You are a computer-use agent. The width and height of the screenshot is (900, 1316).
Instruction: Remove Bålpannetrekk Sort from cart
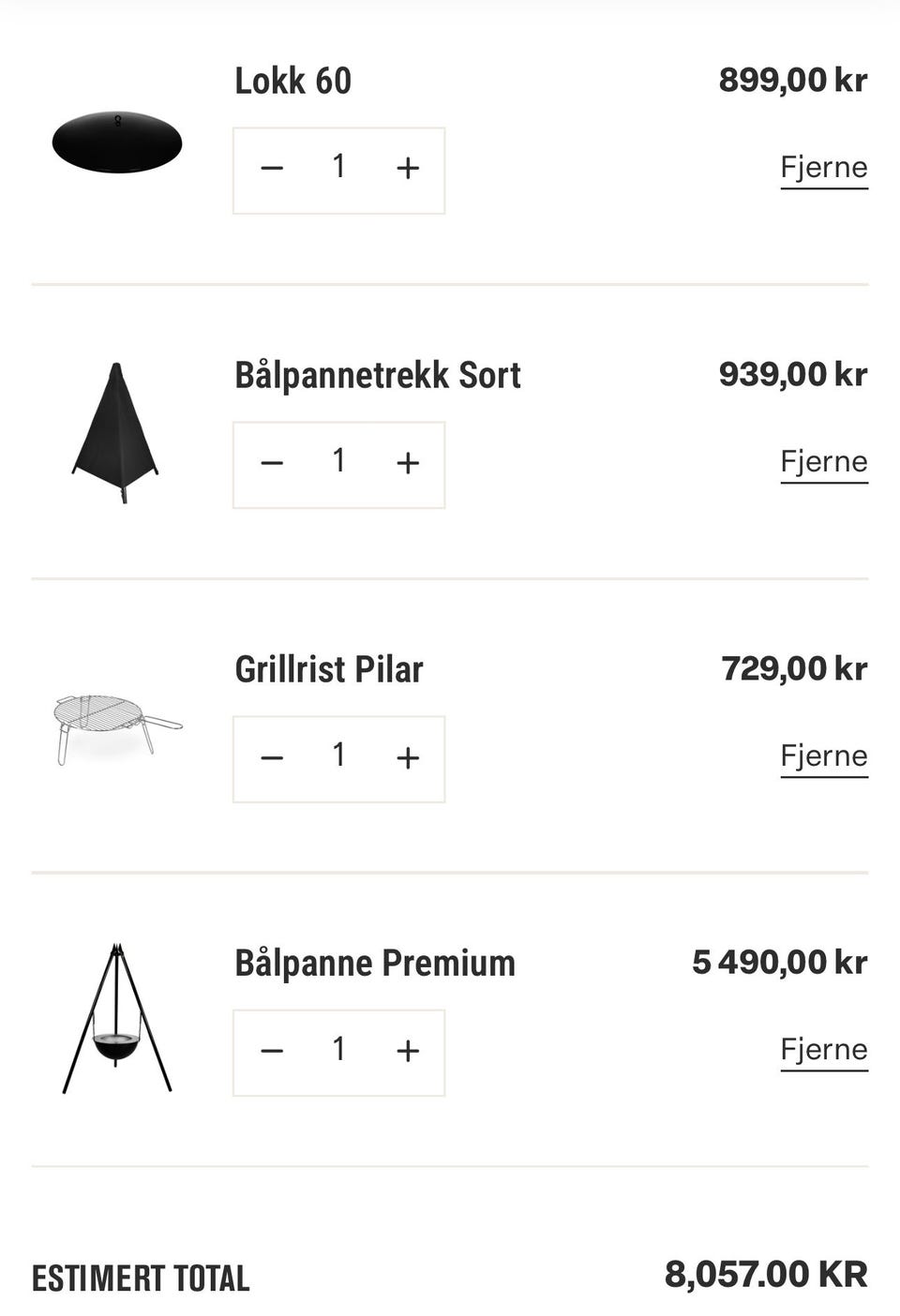[x=824, y=461]
